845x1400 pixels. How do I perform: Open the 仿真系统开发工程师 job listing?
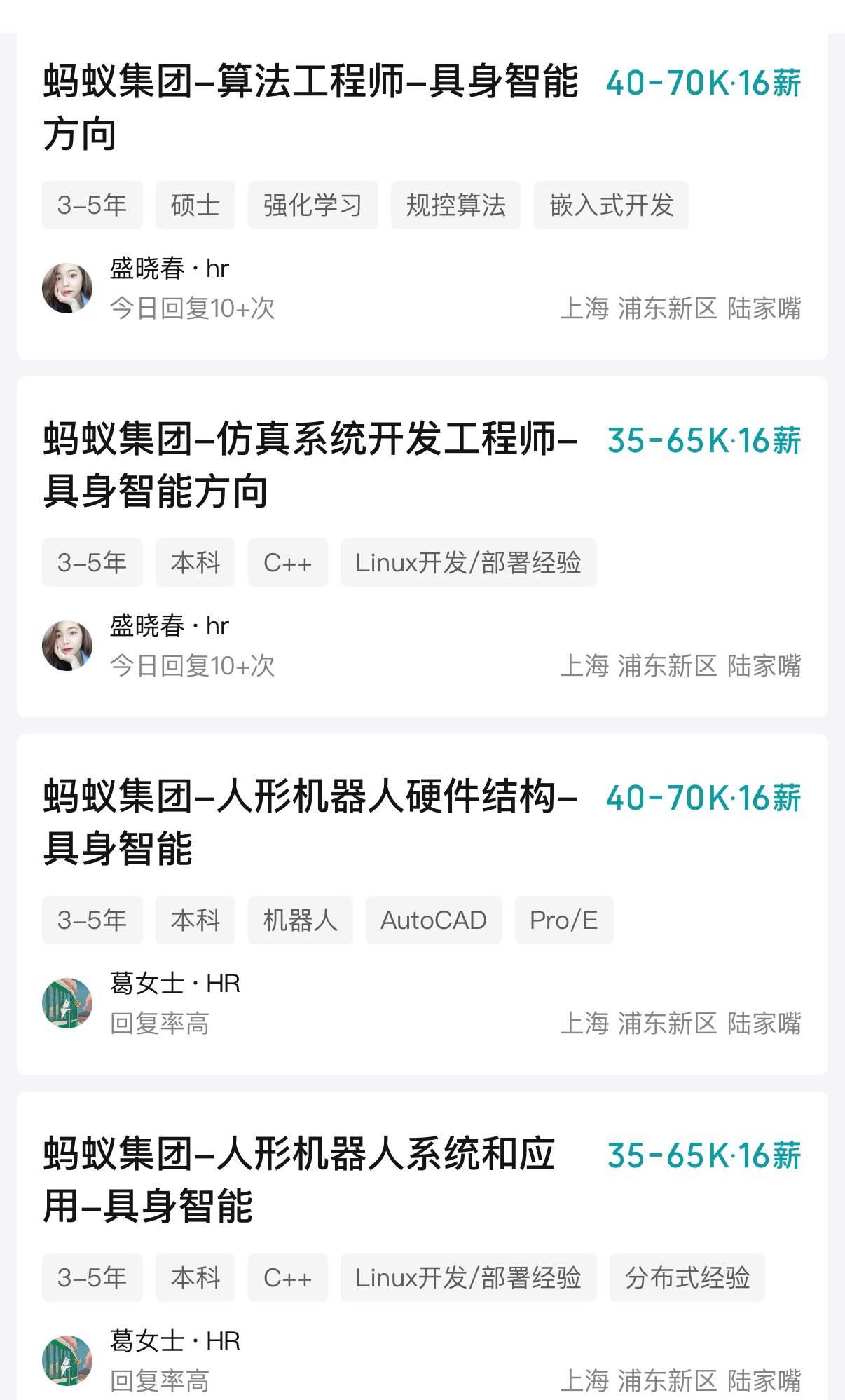tap(310, 464)
